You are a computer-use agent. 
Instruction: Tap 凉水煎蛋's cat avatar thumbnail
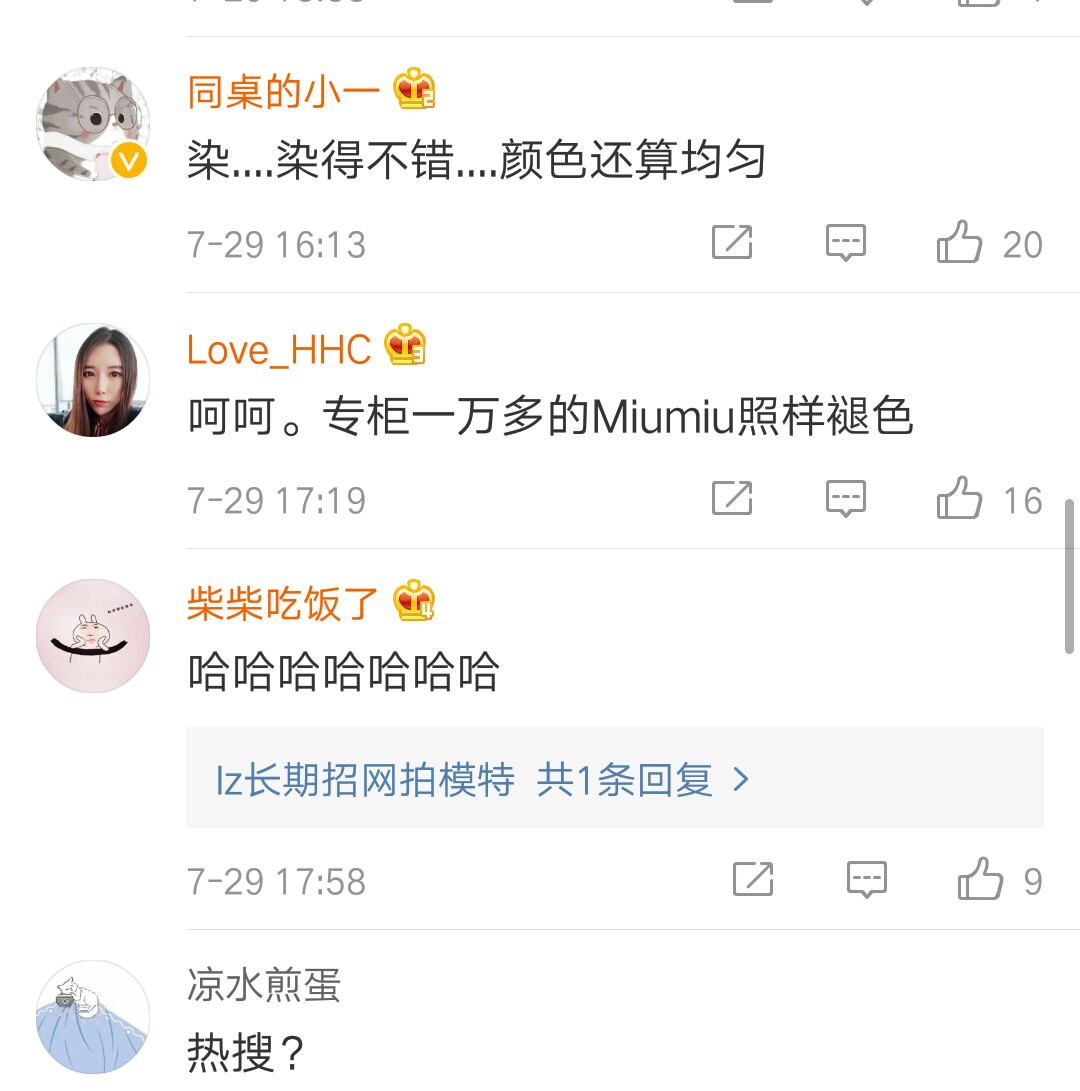click(92, 1016)
